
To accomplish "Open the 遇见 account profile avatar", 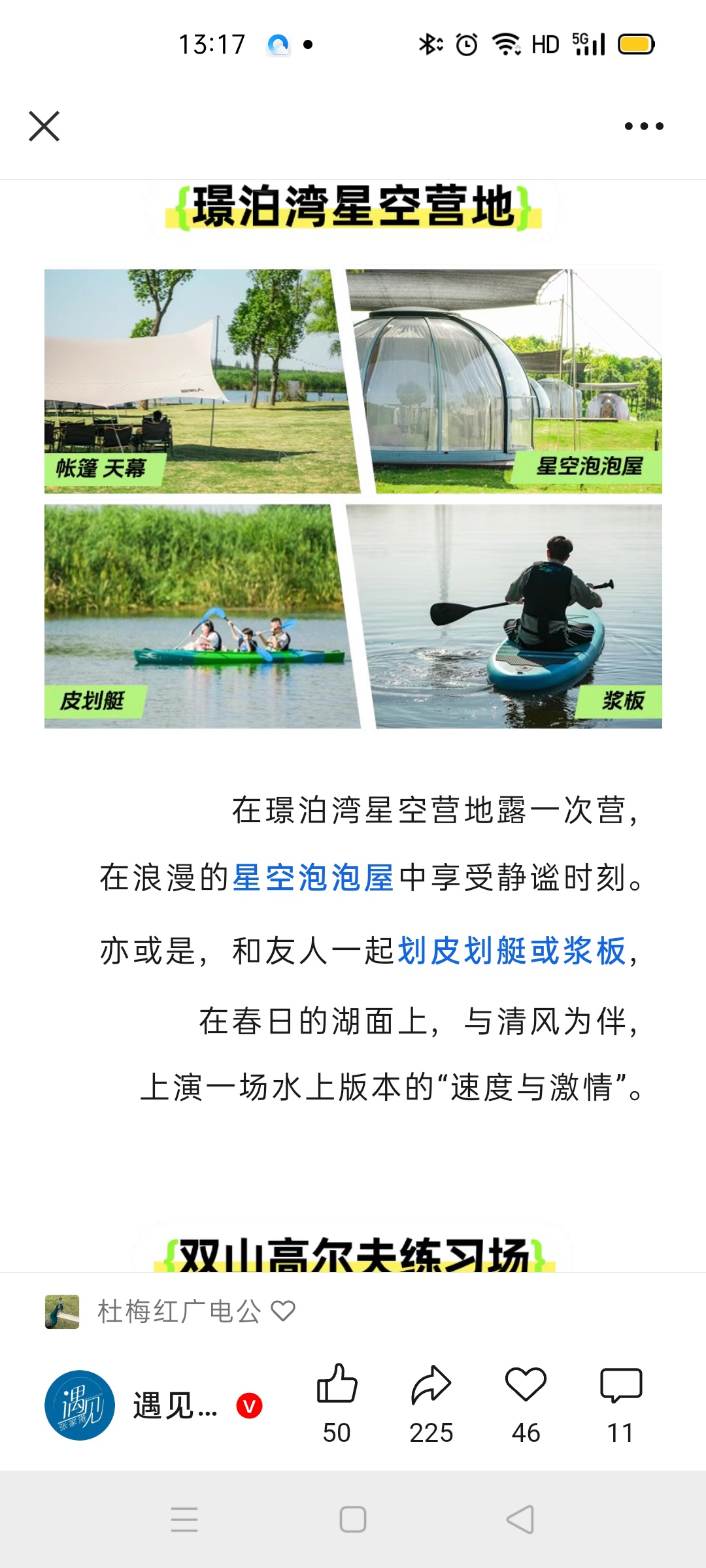I will point(80,1405).
